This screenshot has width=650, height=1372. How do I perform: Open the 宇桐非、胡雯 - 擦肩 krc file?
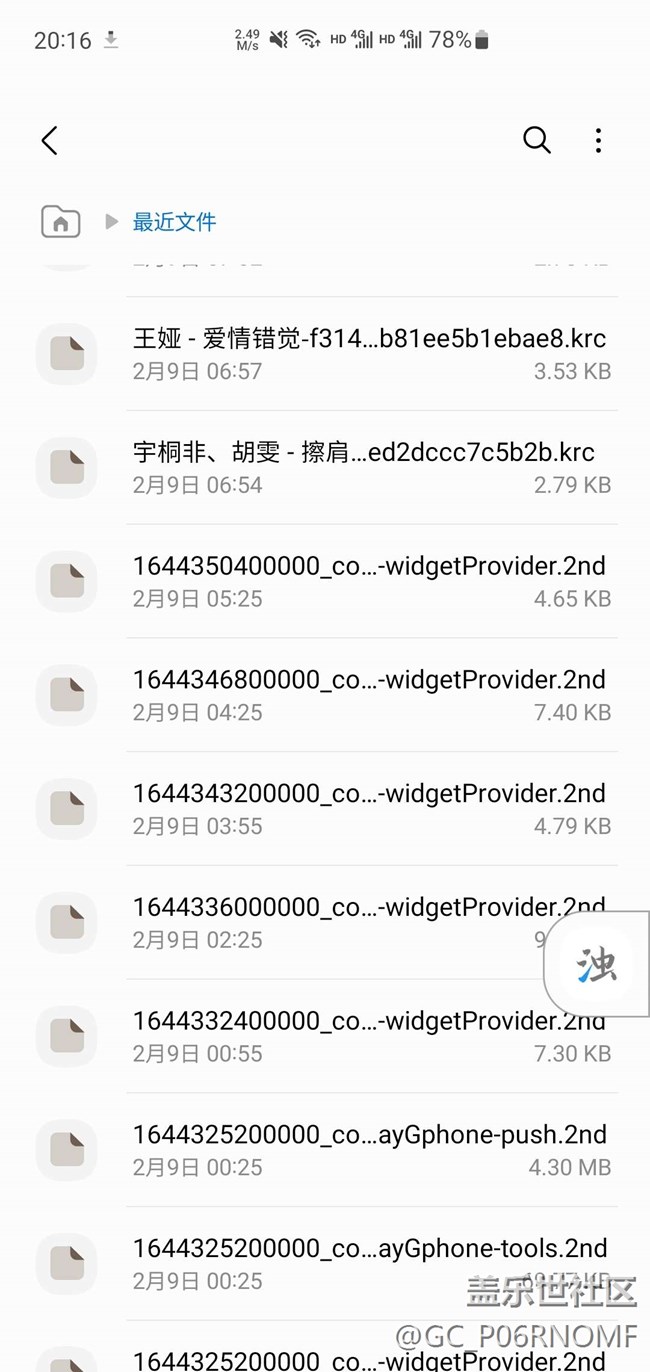point(325,468)
